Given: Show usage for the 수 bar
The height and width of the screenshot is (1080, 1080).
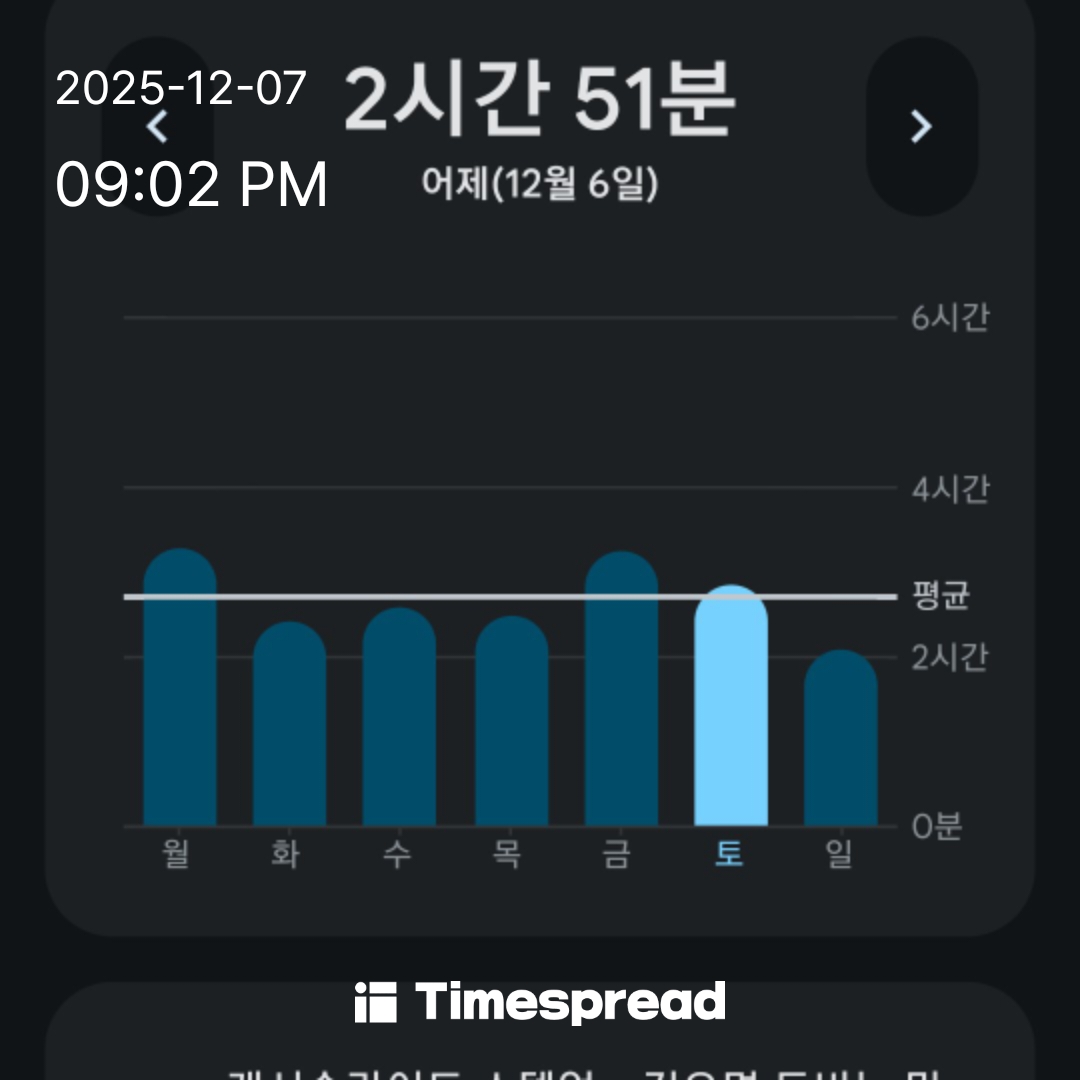Looking at the screenshot, I should [x=399, y=718].
